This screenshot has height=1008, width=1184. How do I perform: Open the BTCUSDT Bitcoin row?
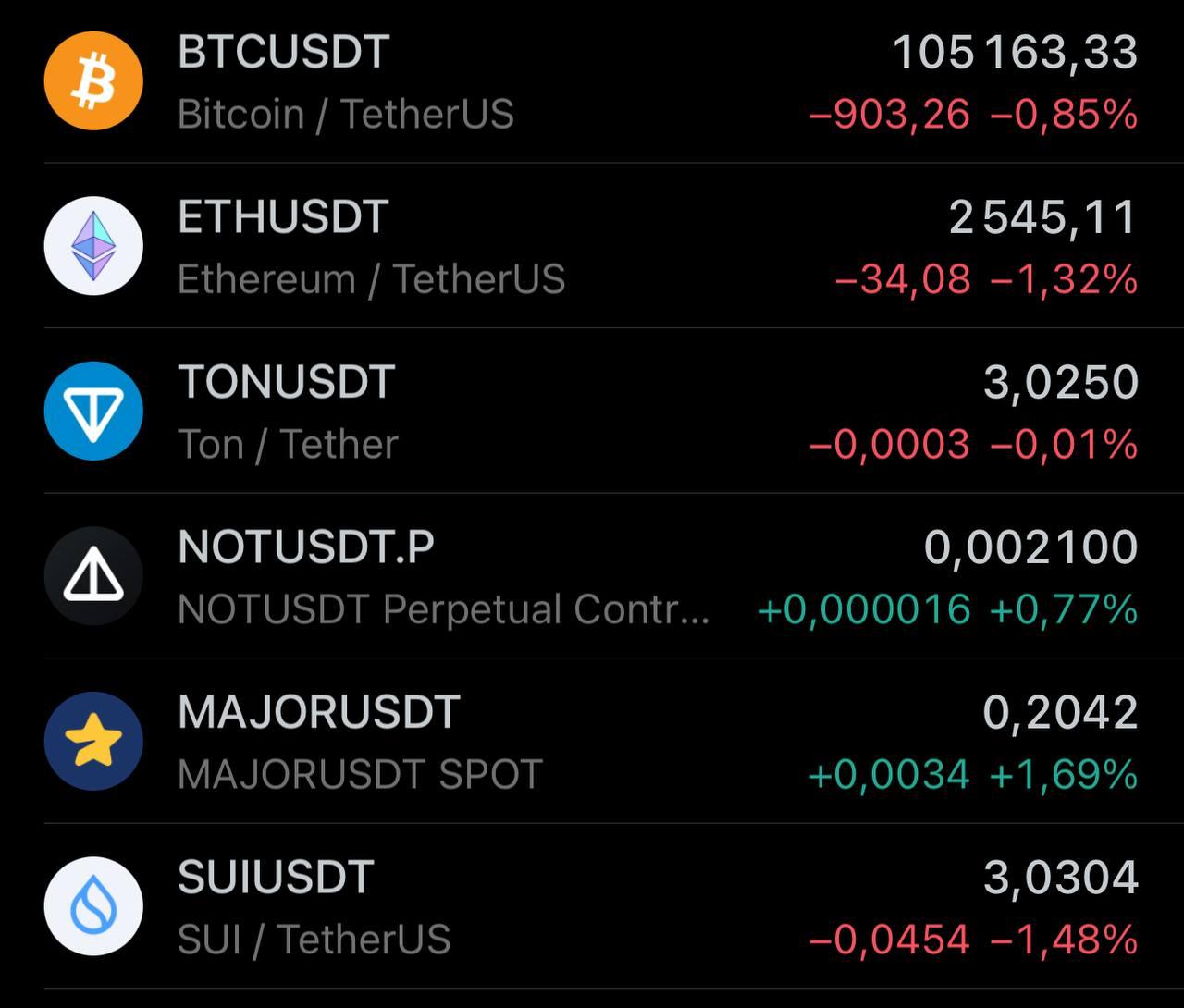tap(592, 81)
